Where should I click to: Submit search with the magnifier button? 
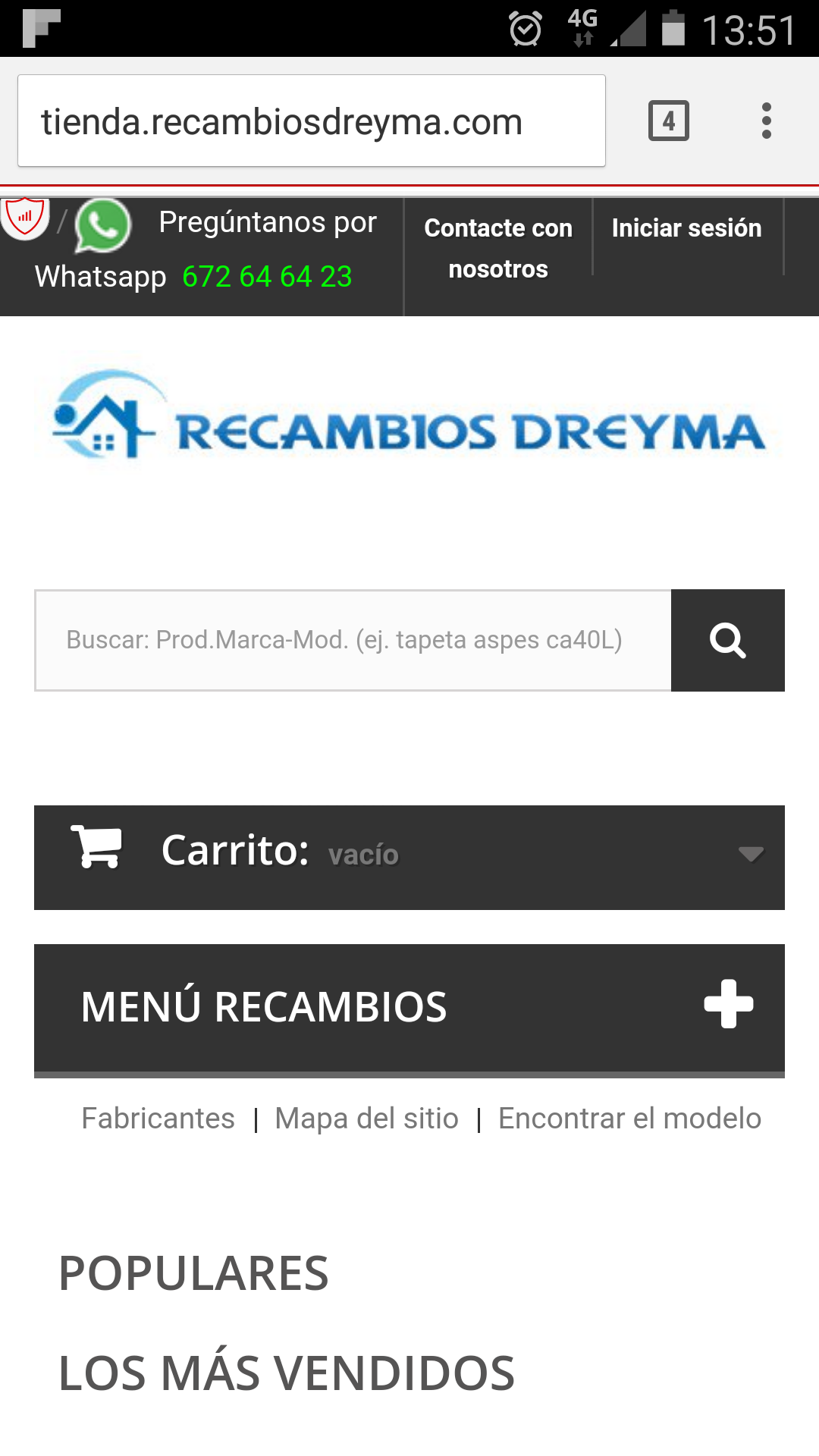[728, 640]
